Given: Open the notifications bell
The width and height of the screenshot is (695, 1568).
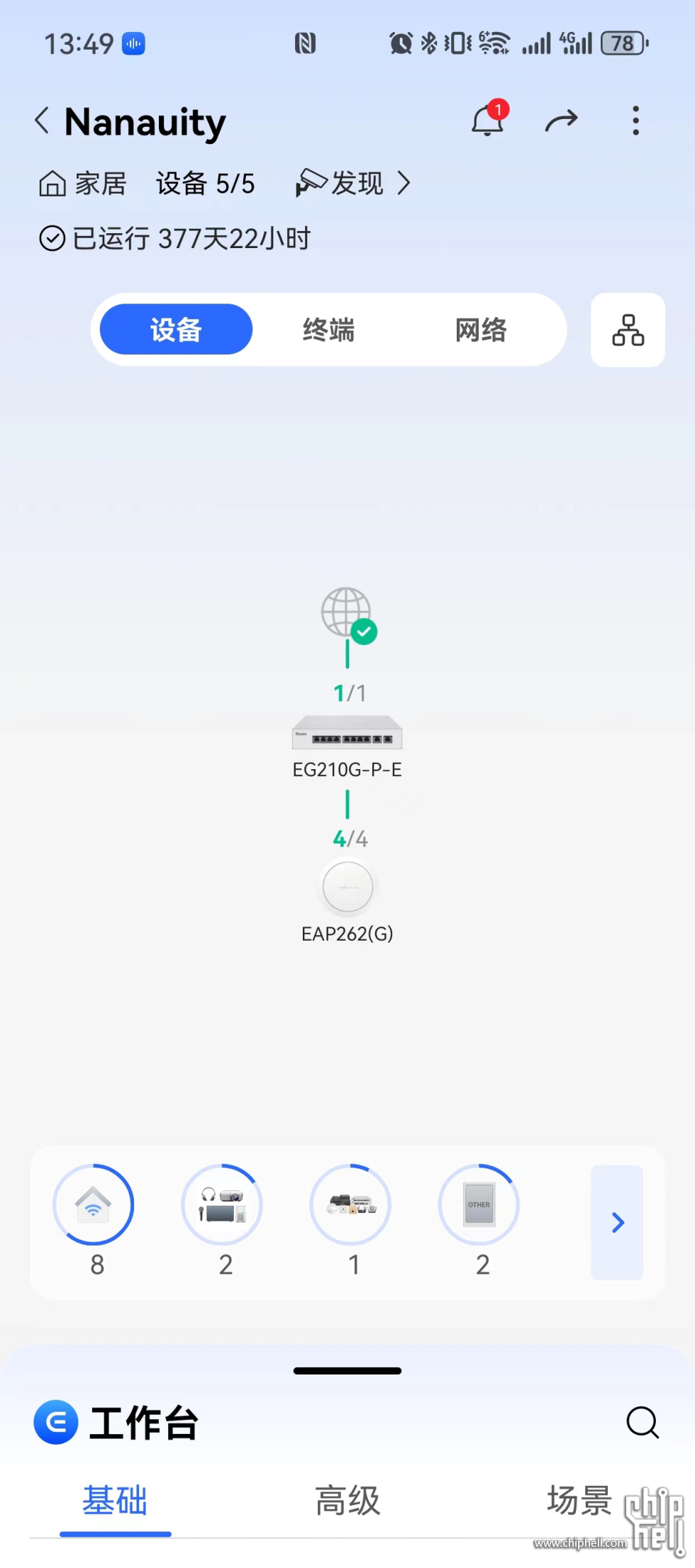Looking at the screenshot, I should point(488,121).
